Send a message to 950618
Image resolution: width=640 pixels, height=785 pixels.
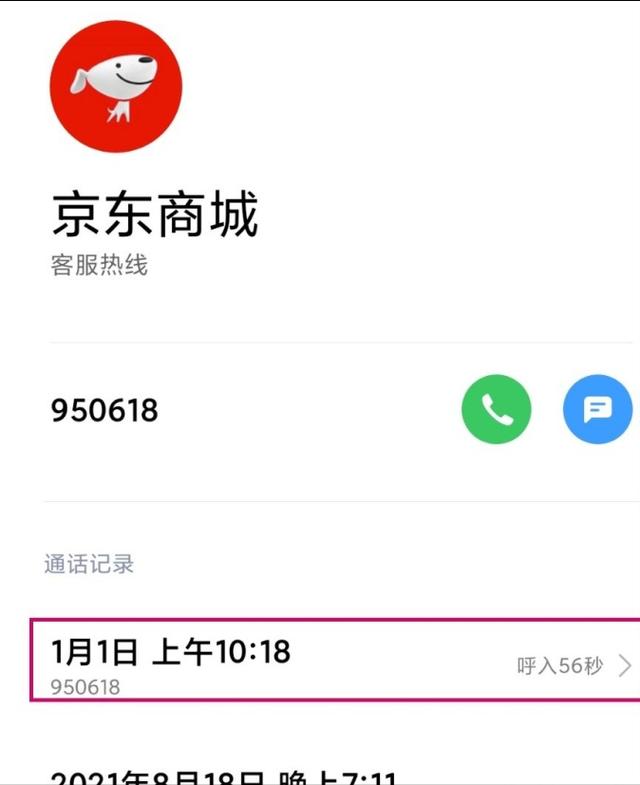click(597, 409)
